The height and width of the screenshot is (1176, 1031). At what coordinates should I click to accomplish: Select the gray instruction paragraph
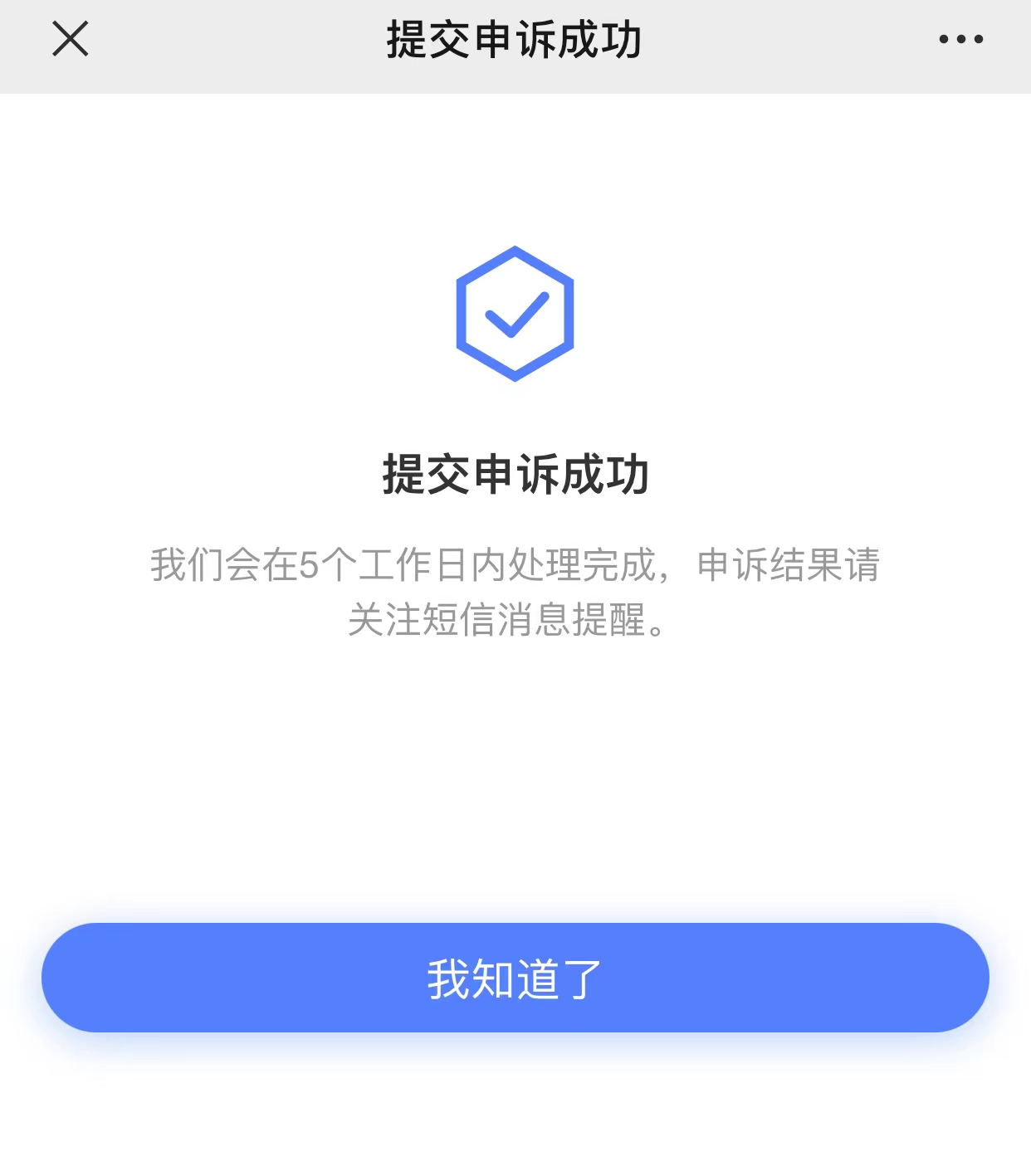coord(515,593)
